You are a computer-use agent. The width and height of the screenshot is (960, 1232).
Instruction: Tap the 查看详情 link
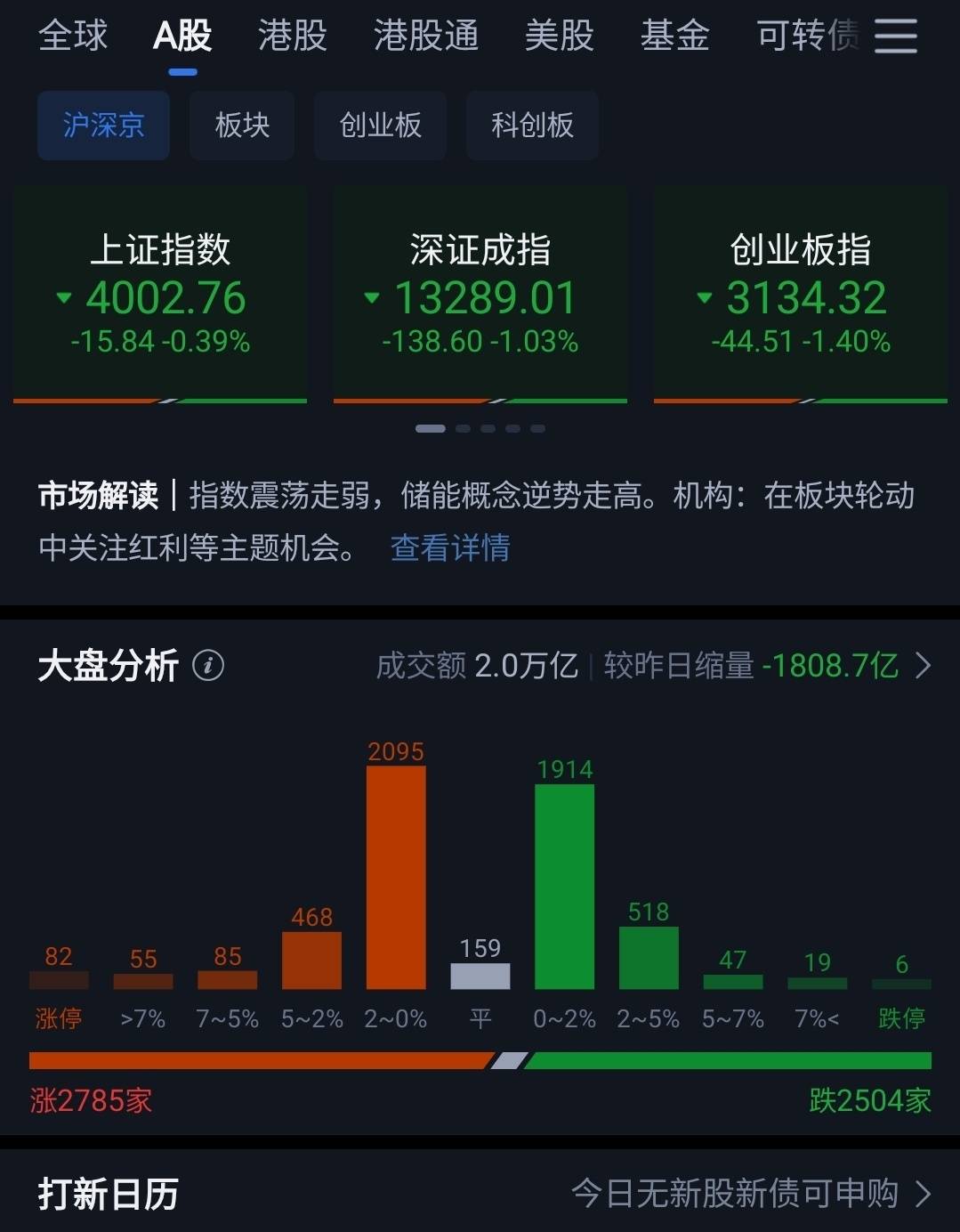pyautogui.click(x=450, y=547)
